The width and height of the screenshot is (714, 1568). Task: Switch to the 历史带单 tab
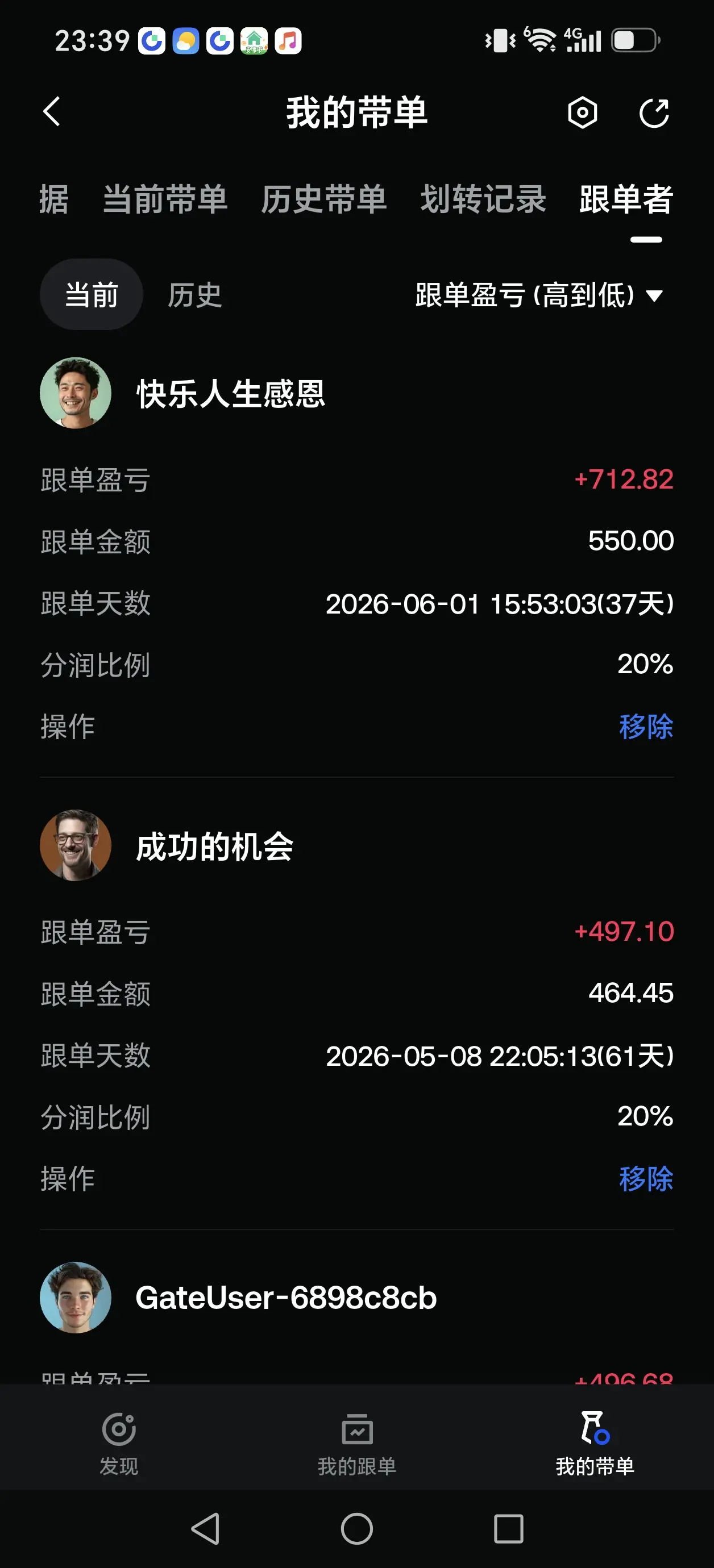point(324,199)
